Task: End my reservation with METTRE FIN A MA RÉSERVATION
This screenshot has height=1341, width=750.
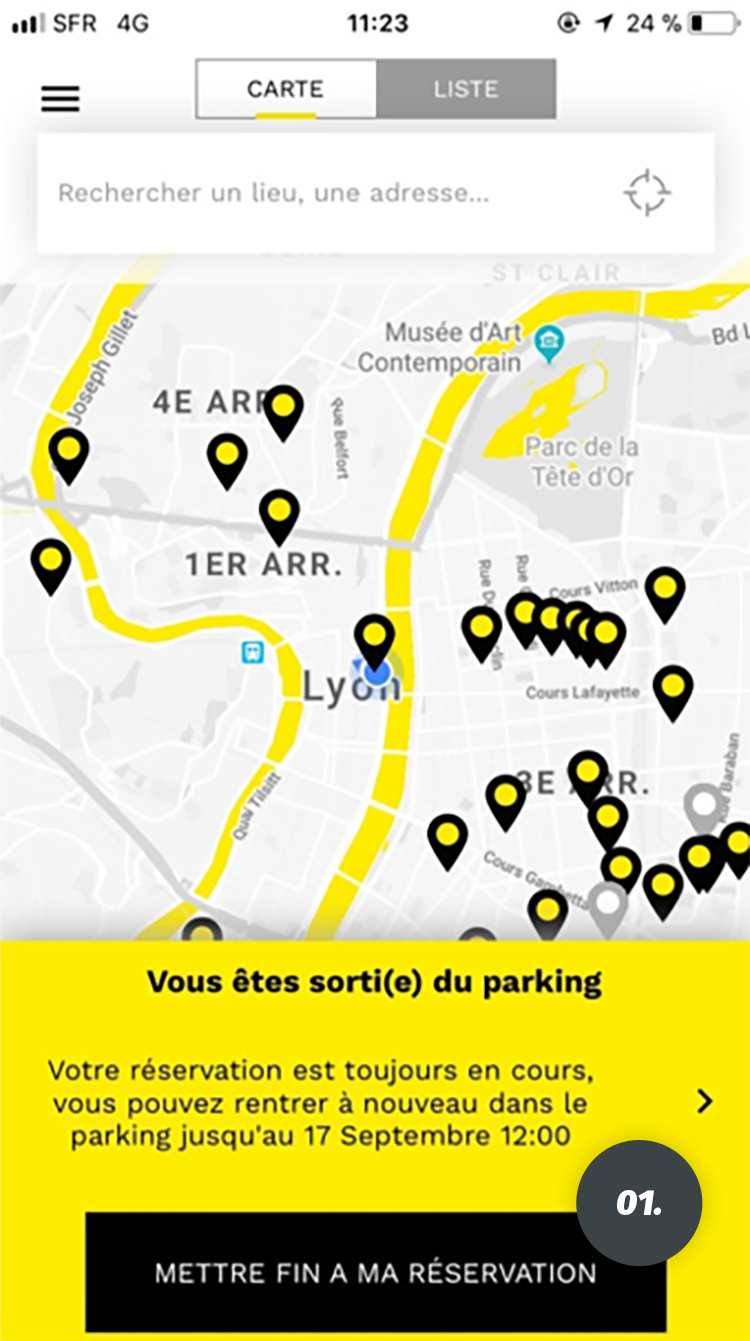Action: click(375, 1273)
